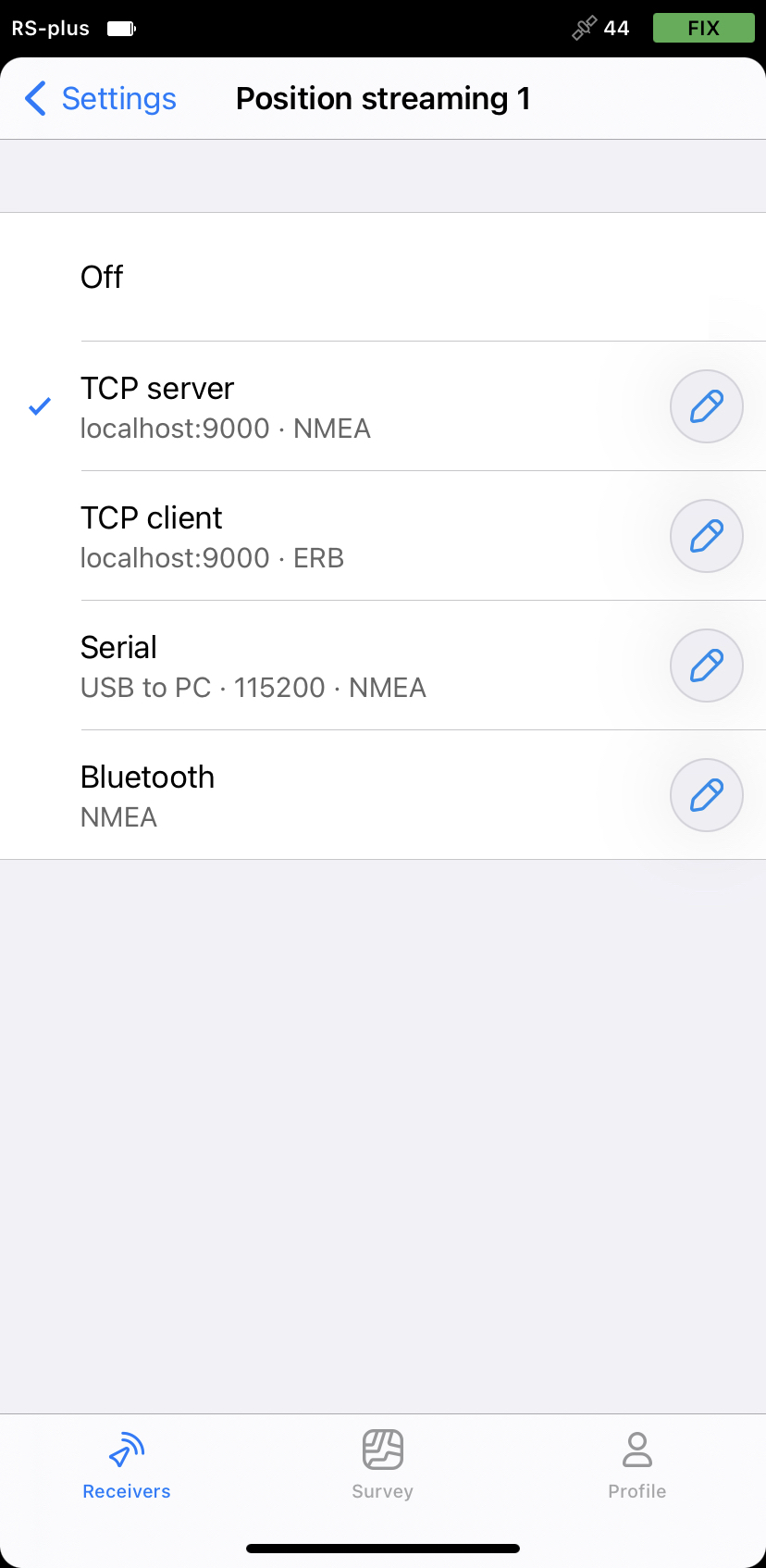
Task: Go back to Settings
Action: click(x=100, y=98)
